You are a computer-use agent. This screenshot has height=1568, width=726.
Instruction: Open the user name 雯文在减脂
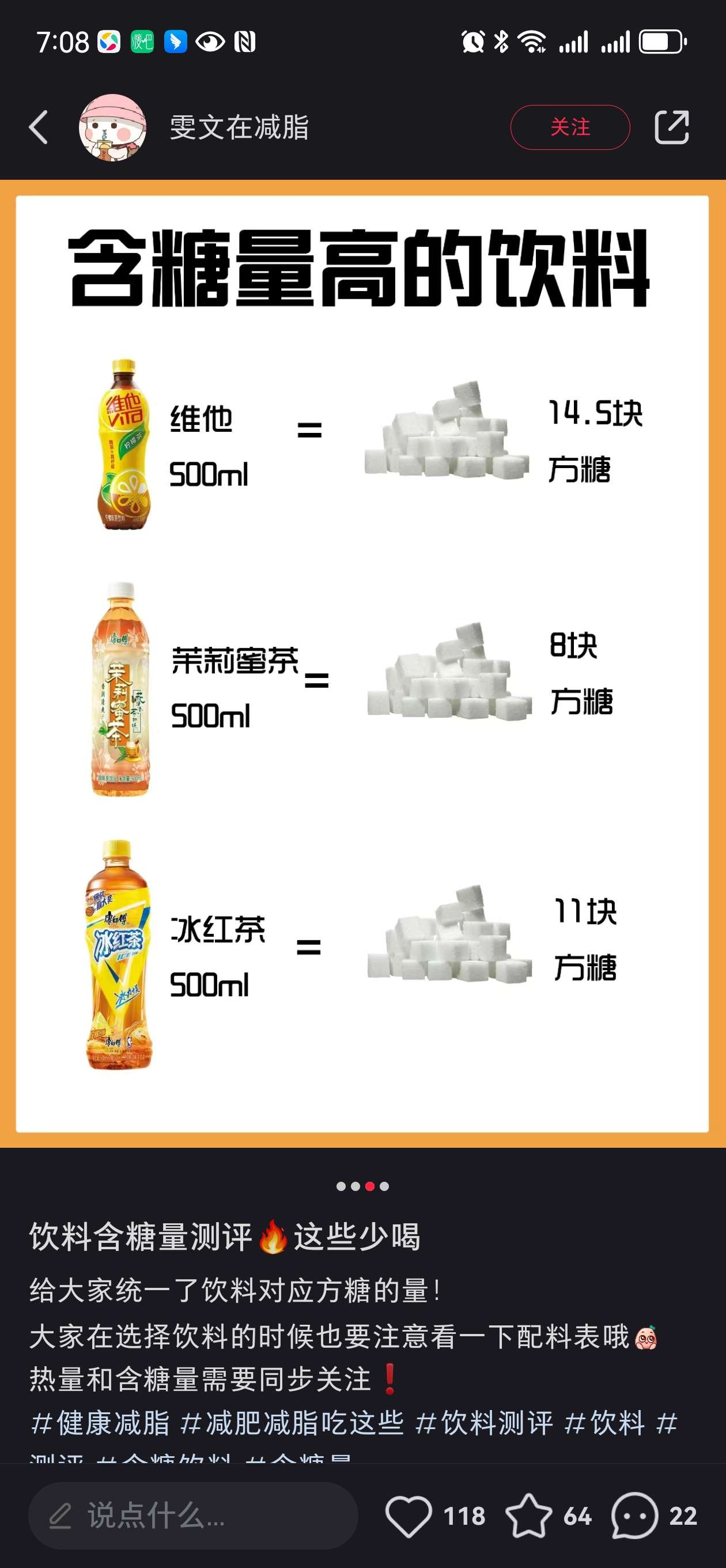coord(239,127)
